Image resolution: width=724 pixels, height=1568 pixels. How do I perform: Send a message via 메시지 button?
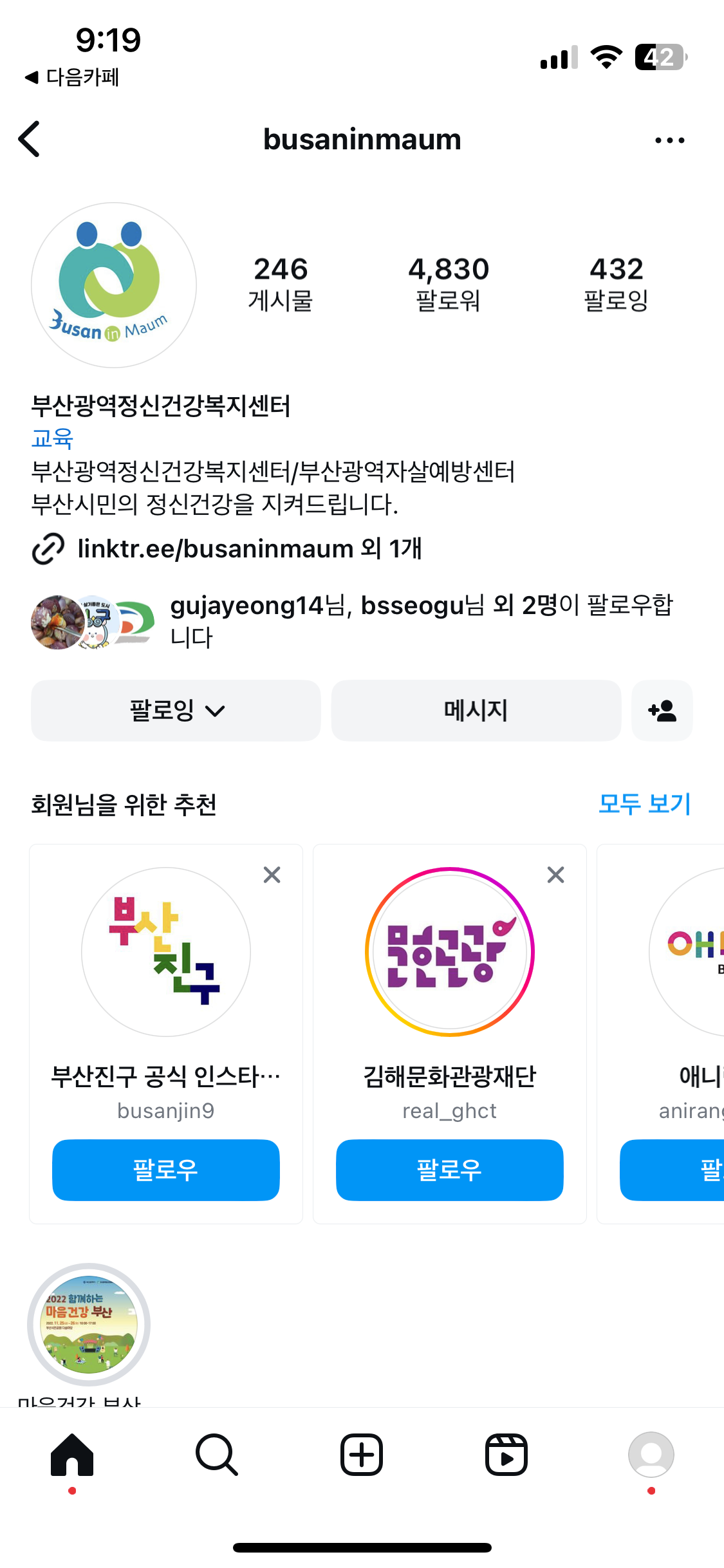pos(476,711)
